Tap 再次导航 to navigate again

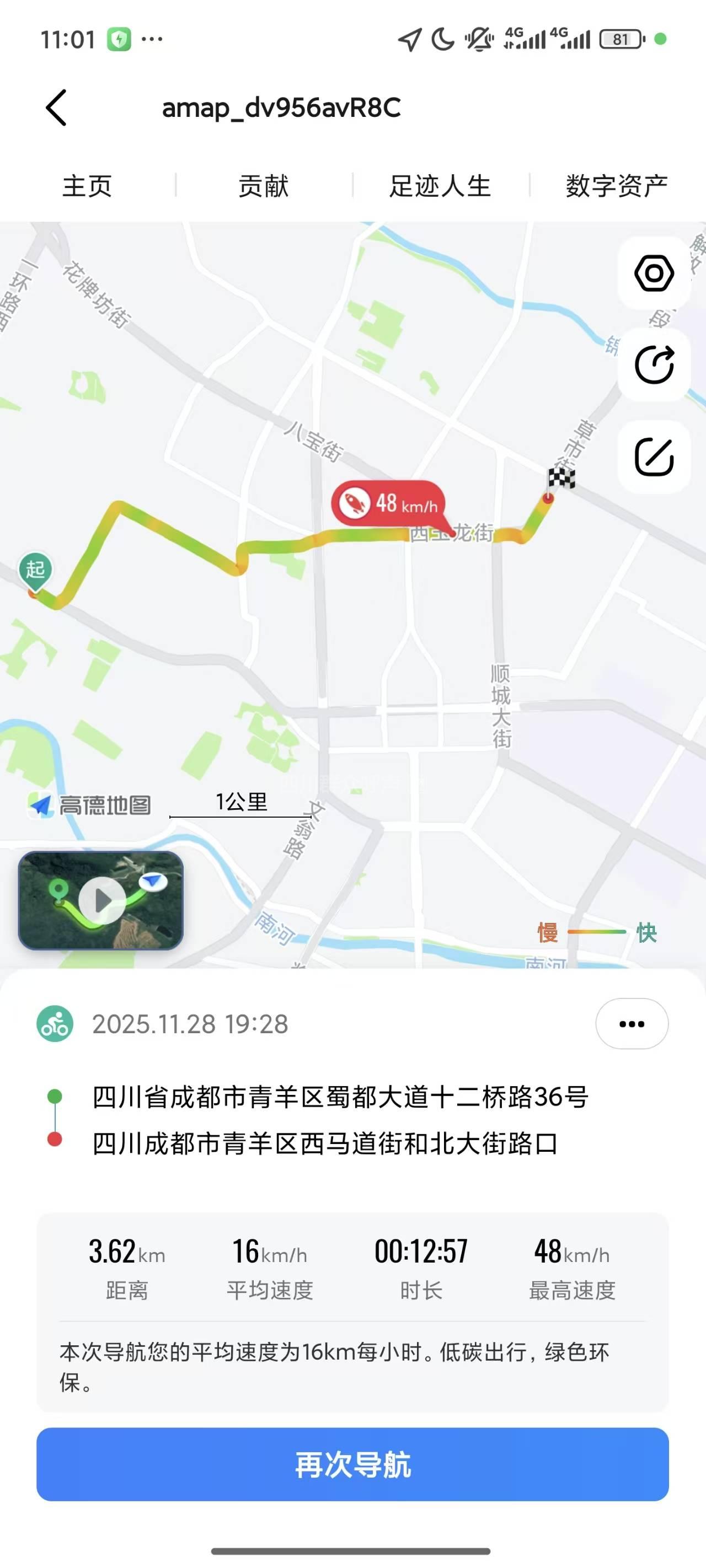(352, 1464)
